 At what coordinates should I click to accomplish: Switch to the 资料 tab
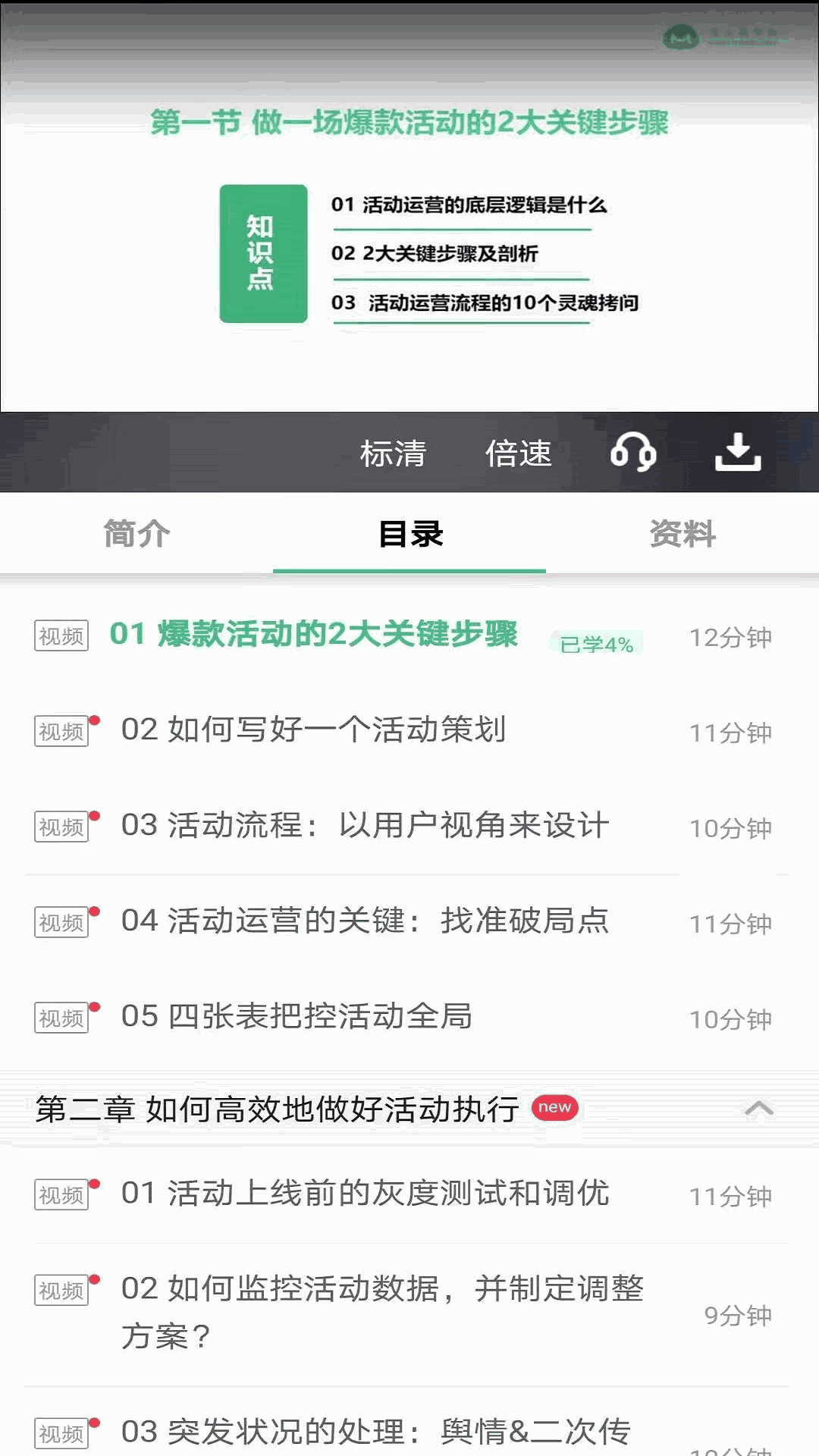click(681, 534)
